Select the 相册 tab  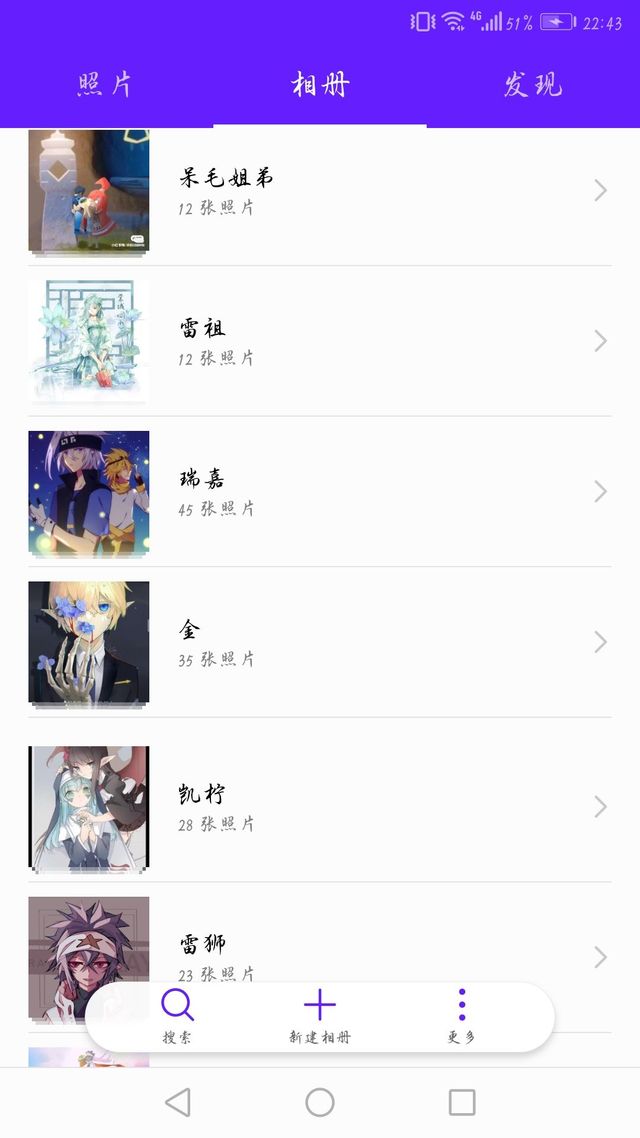coord(320,85)
